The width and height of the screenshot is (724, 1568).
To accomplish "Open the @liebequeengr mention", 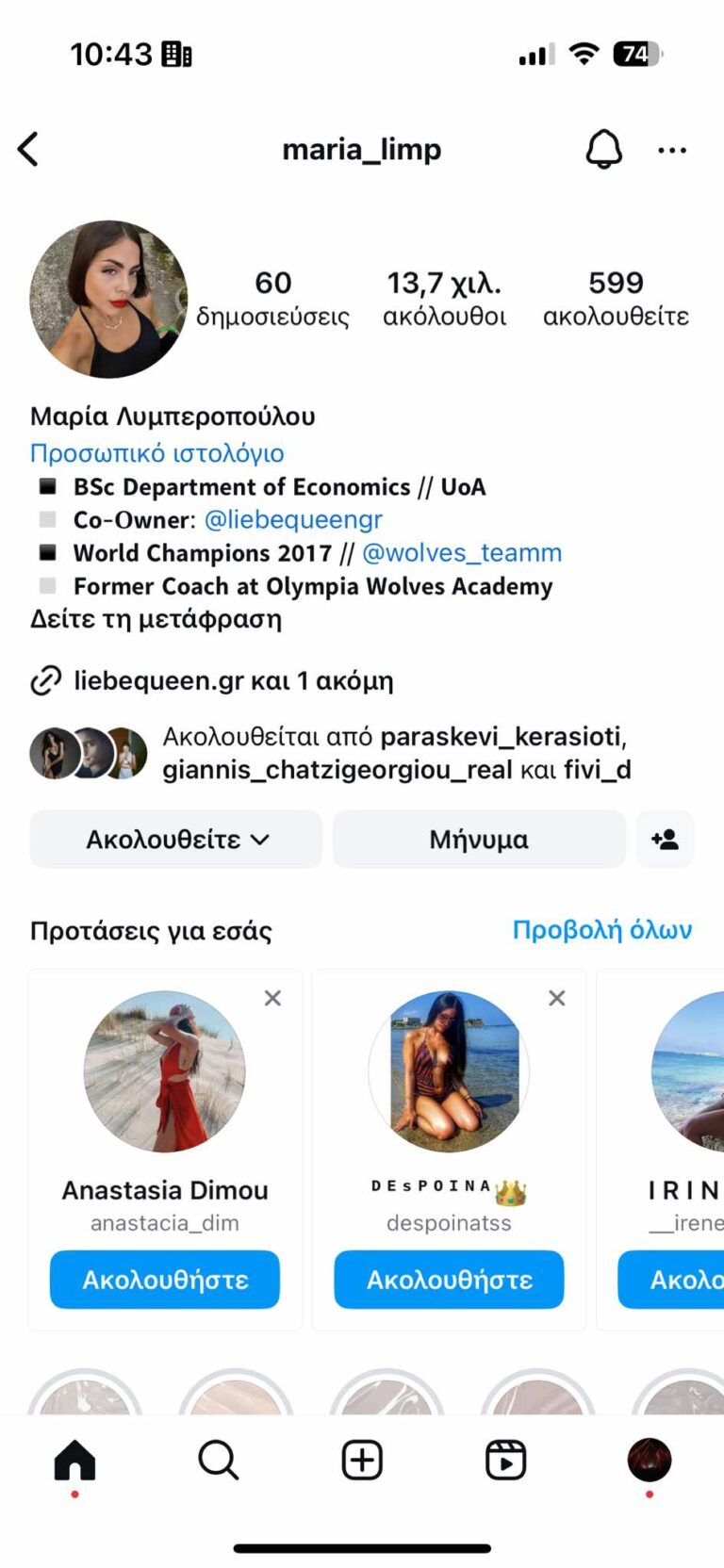I will point(293,520).
